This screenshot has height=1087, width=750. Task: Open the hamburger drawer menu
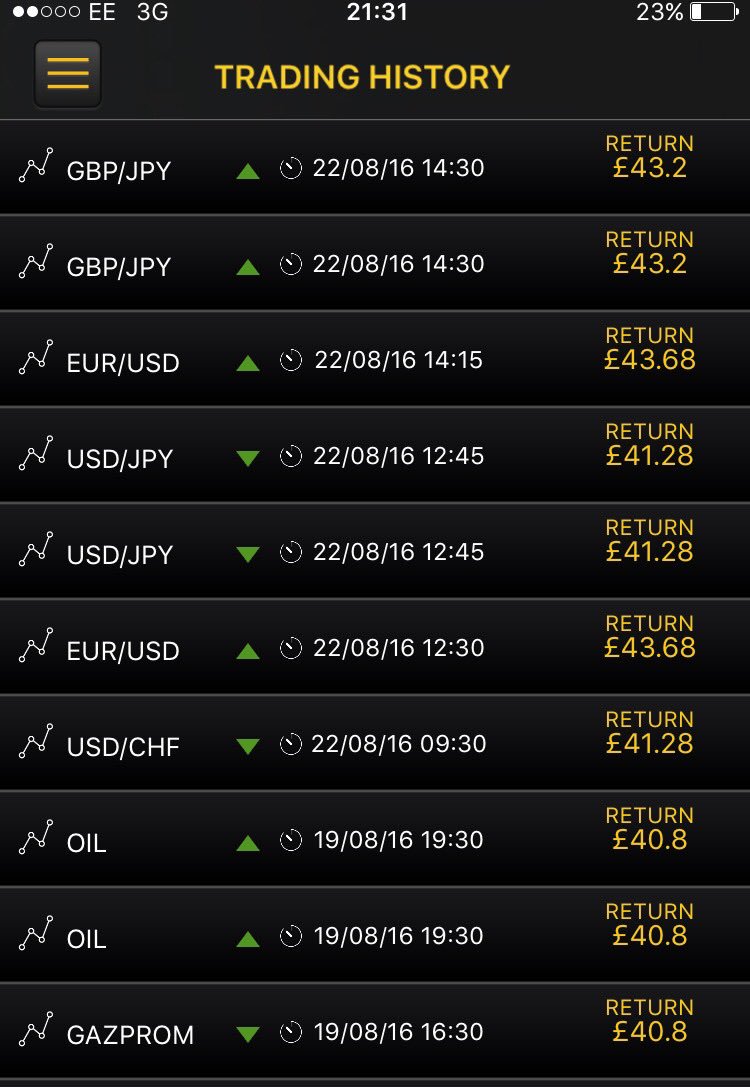click(x=68, y=74)
